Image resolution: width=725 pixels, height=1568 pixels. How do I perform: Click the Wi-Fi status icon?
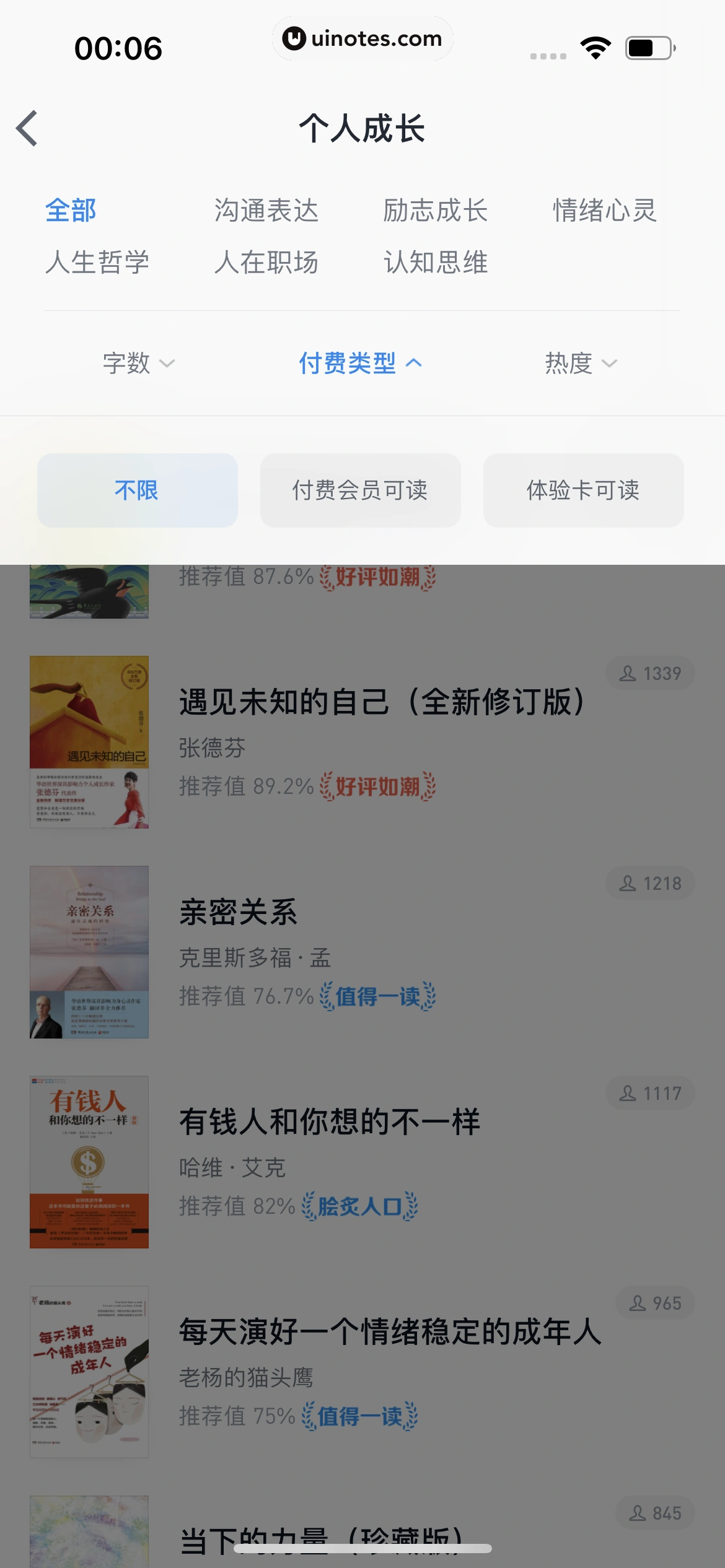[x=596, y=46]
